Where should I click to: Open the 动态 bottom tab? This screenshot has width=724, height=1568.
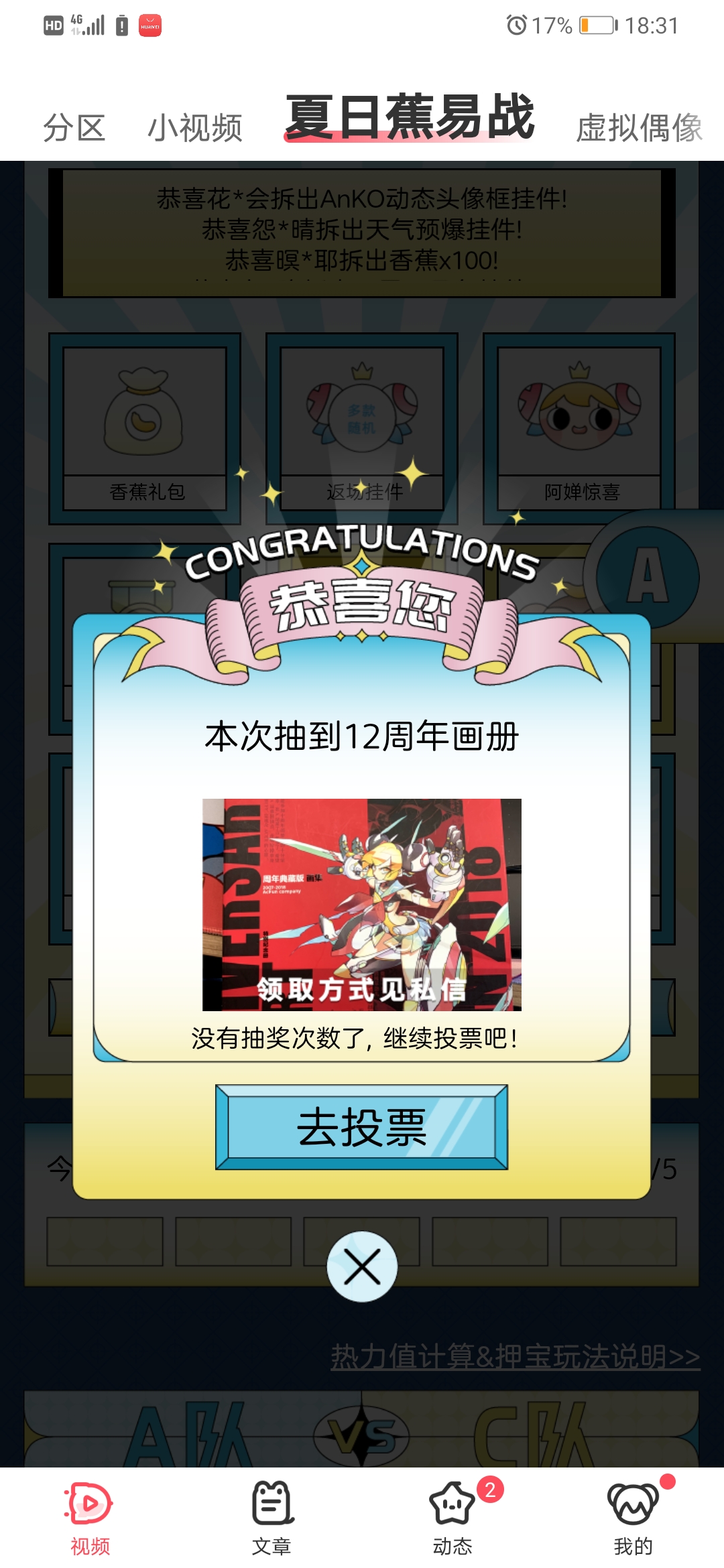tap(452, 1518)
